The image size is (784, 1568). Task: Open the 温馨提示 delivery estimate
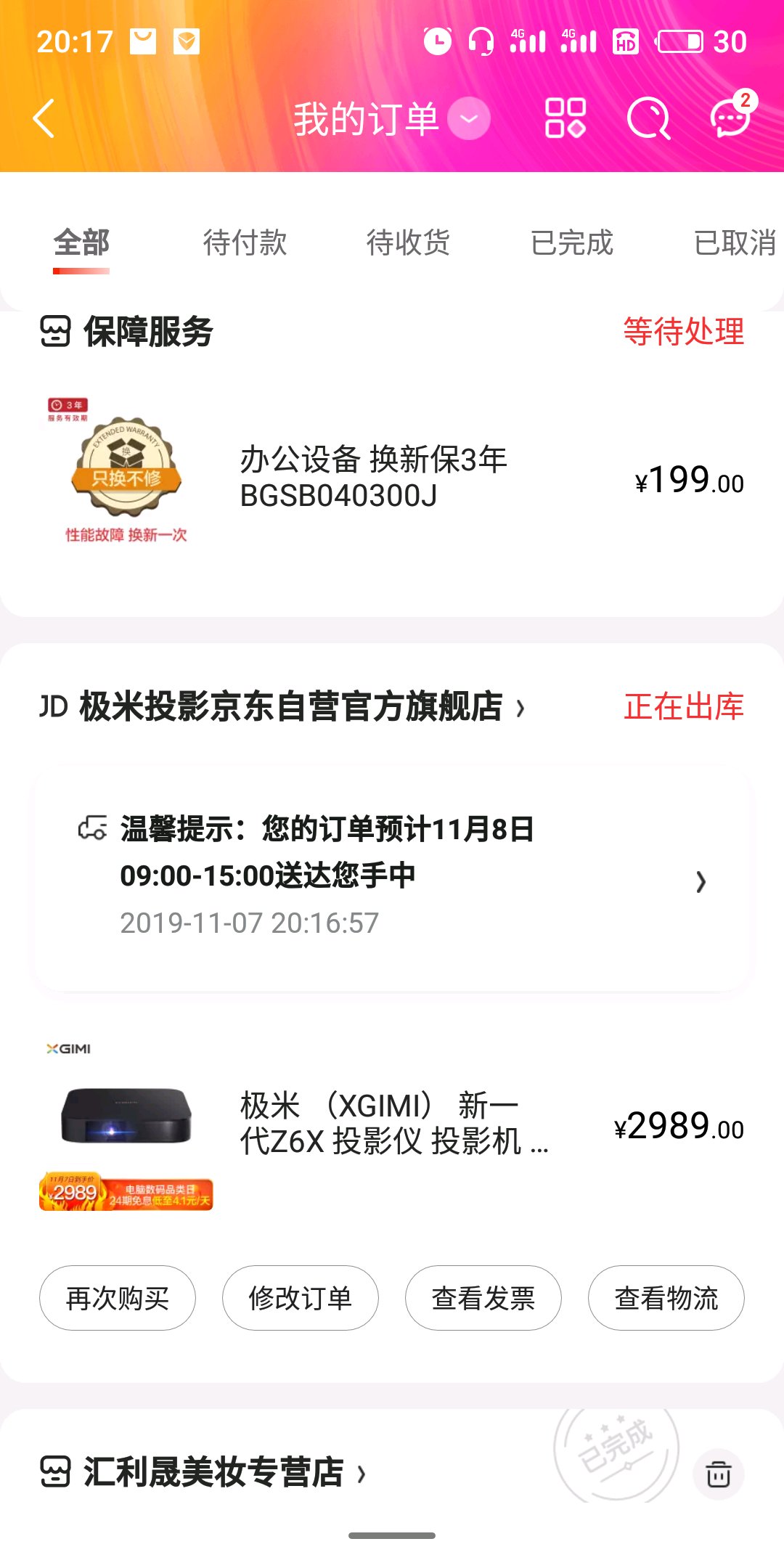point(392,875)
